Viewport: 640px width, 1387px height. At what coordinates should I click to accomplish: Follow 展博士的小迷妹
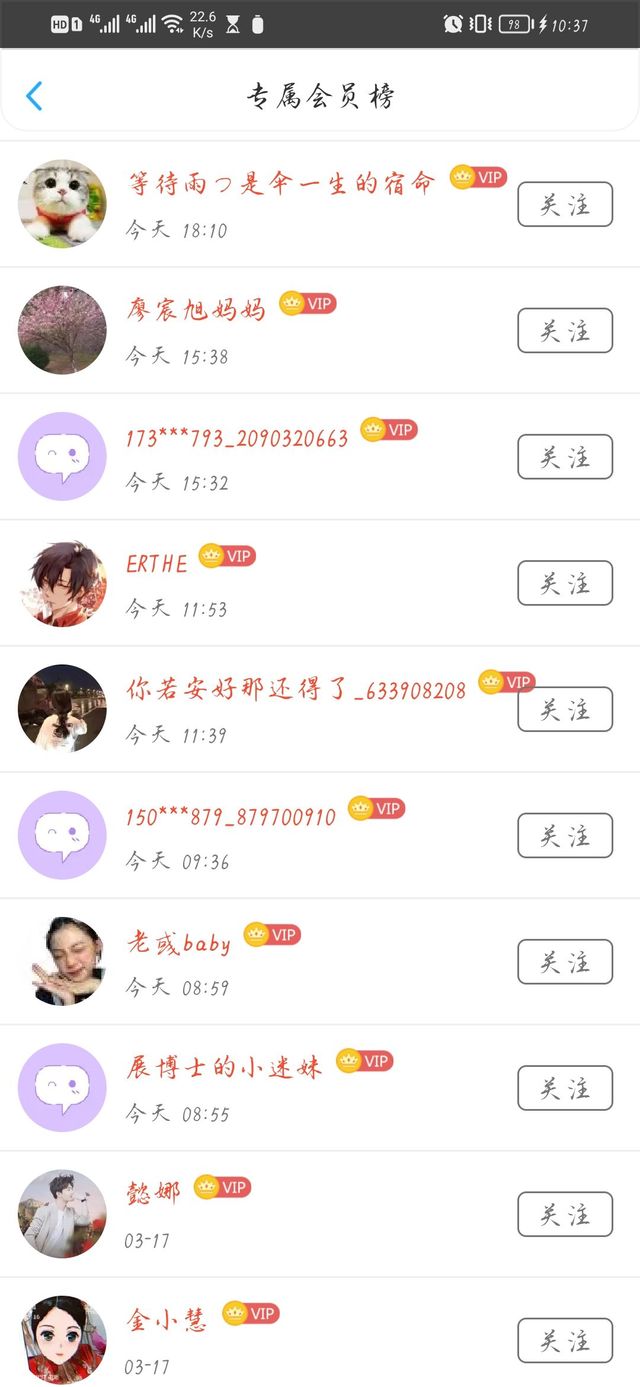click(x=564, y=1088)
